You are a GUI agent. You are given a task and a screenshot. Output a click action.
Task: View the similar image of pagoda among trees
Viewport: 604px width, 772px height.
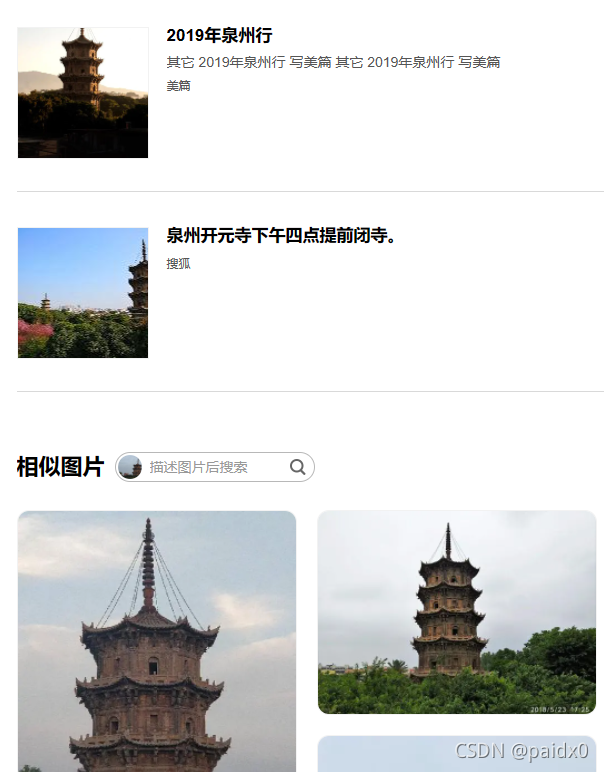[x=456, y=612]
